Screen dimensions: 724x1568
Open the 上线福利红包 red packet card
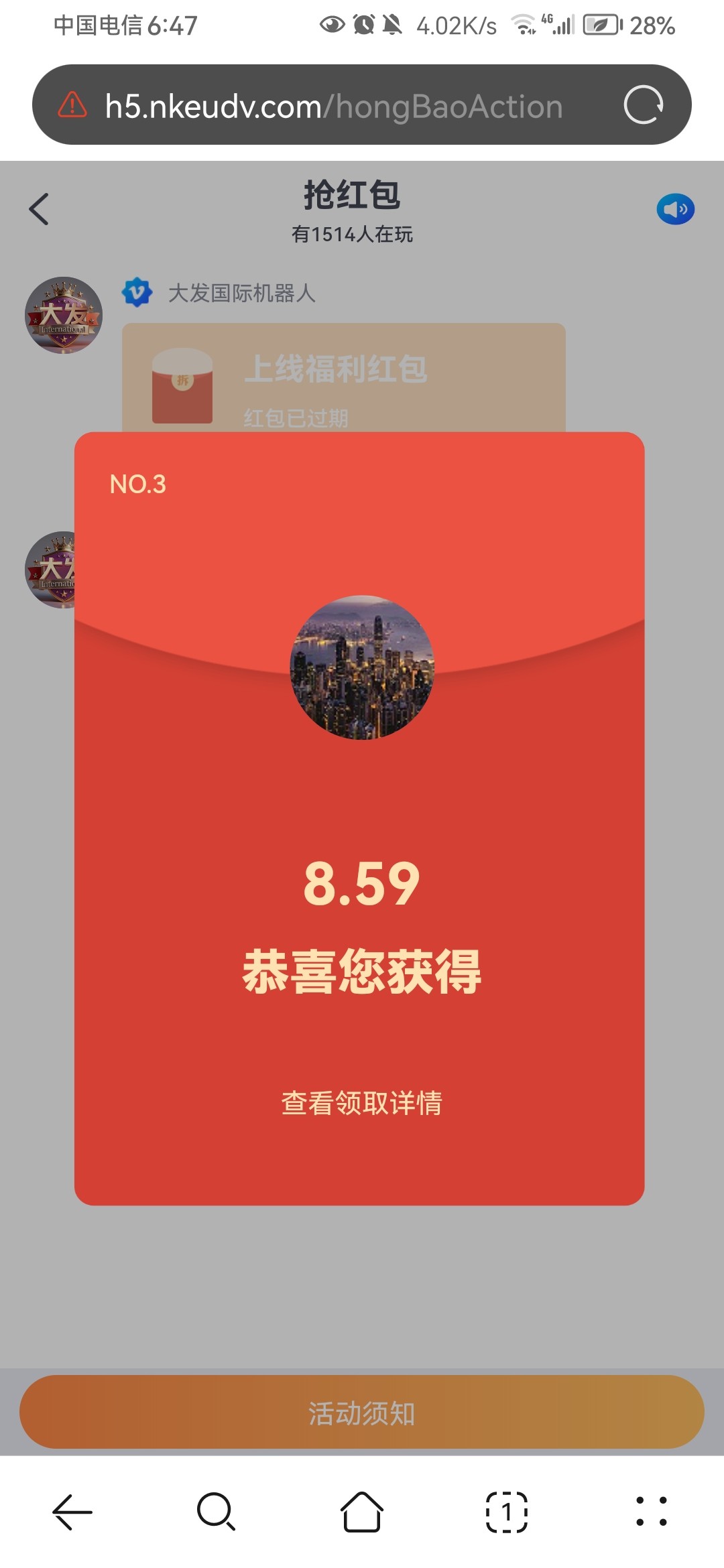[x=344, y=379]
